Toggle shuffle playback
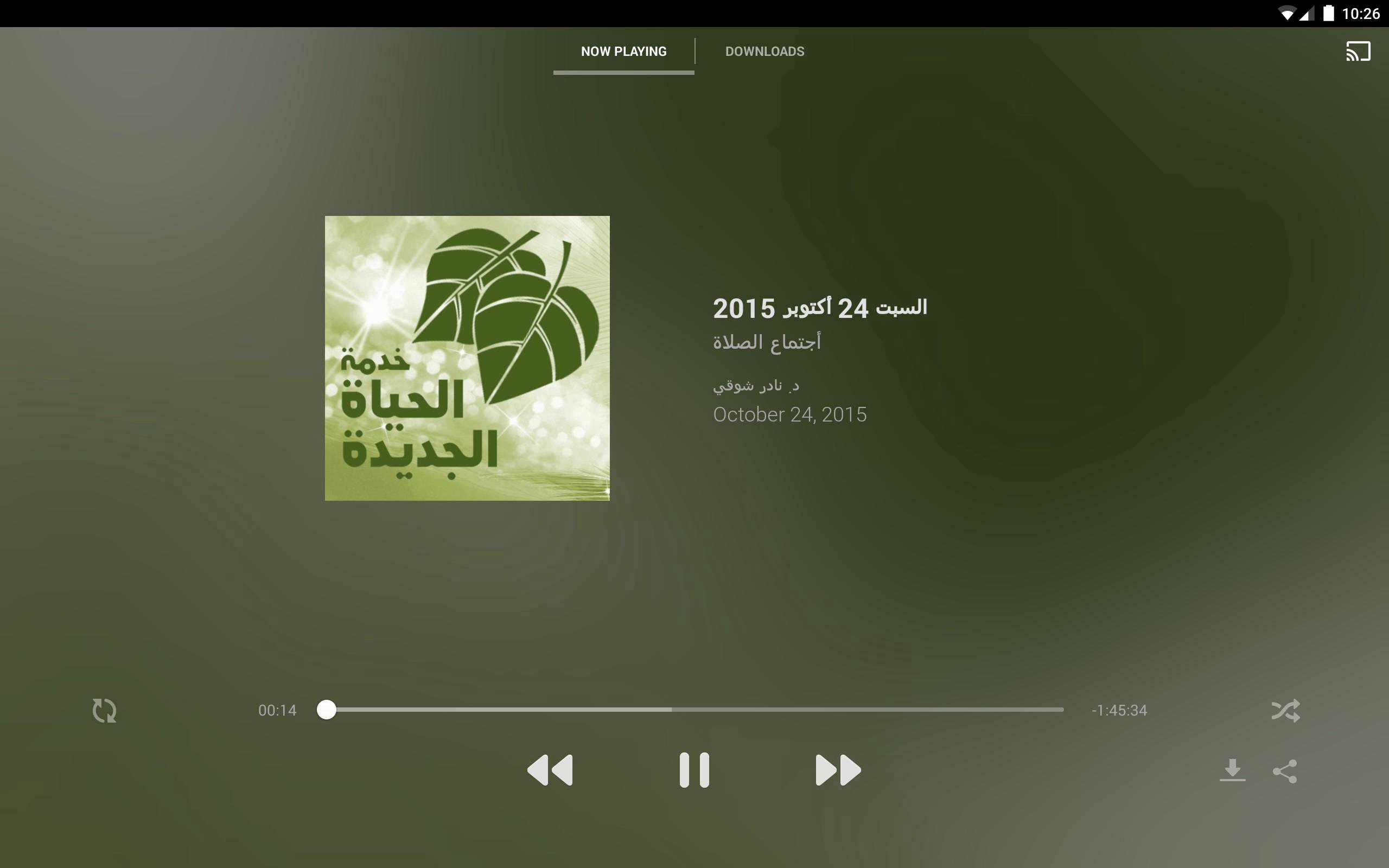The height and width of the screenshot is (868, 1389). (1285, 710)
